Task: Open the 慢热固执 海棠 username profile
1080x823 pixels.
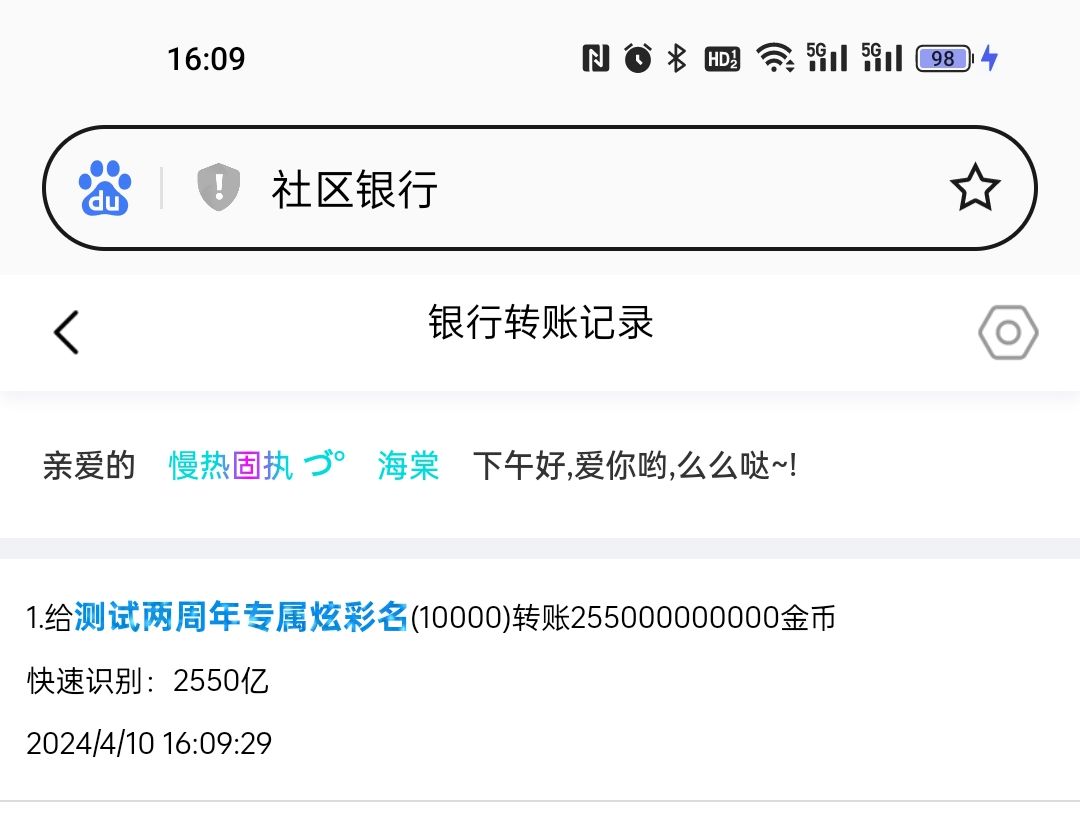Action: pyautogui.click(x=303, y=466)
